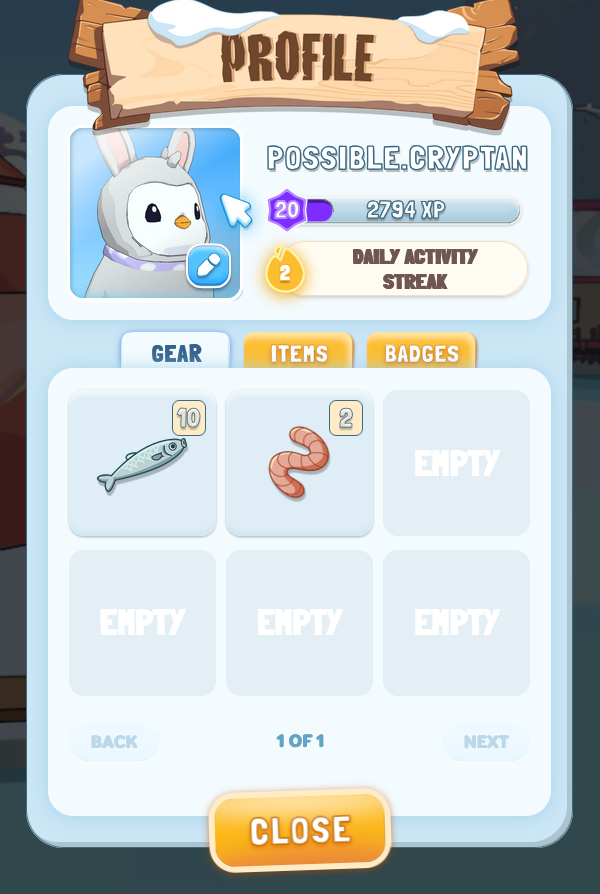Select the Gear tab
The image size is (600, 894).
pyautogui.click(x=176, y=353)
